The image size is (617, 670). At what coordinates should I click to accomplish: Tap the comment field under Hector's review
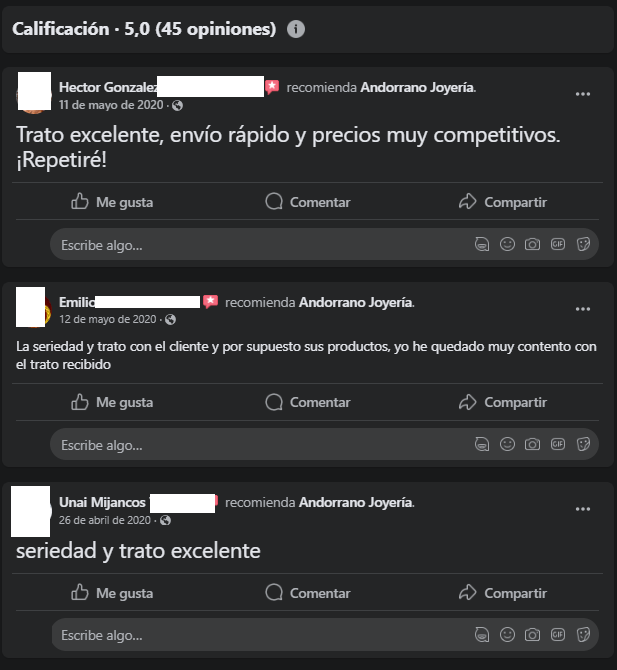(250, 245)
